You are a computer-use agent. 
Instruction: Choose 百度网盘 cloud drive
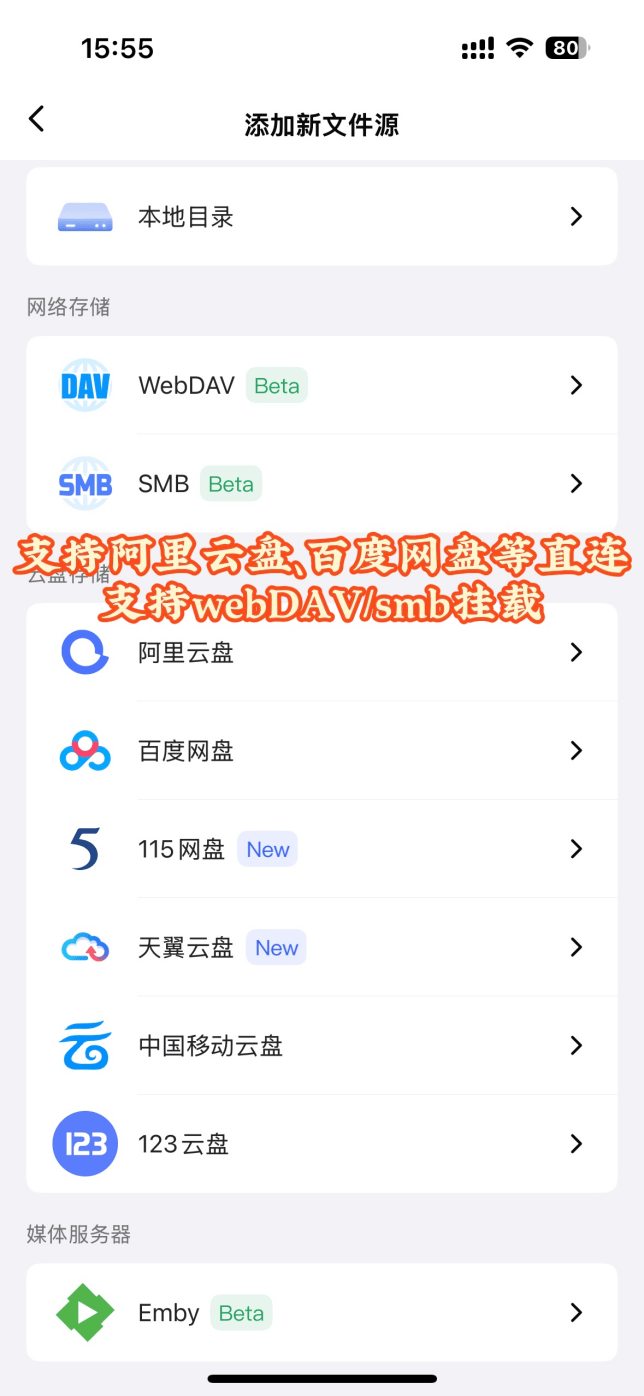pyautogui.click(x=321, y=751)
